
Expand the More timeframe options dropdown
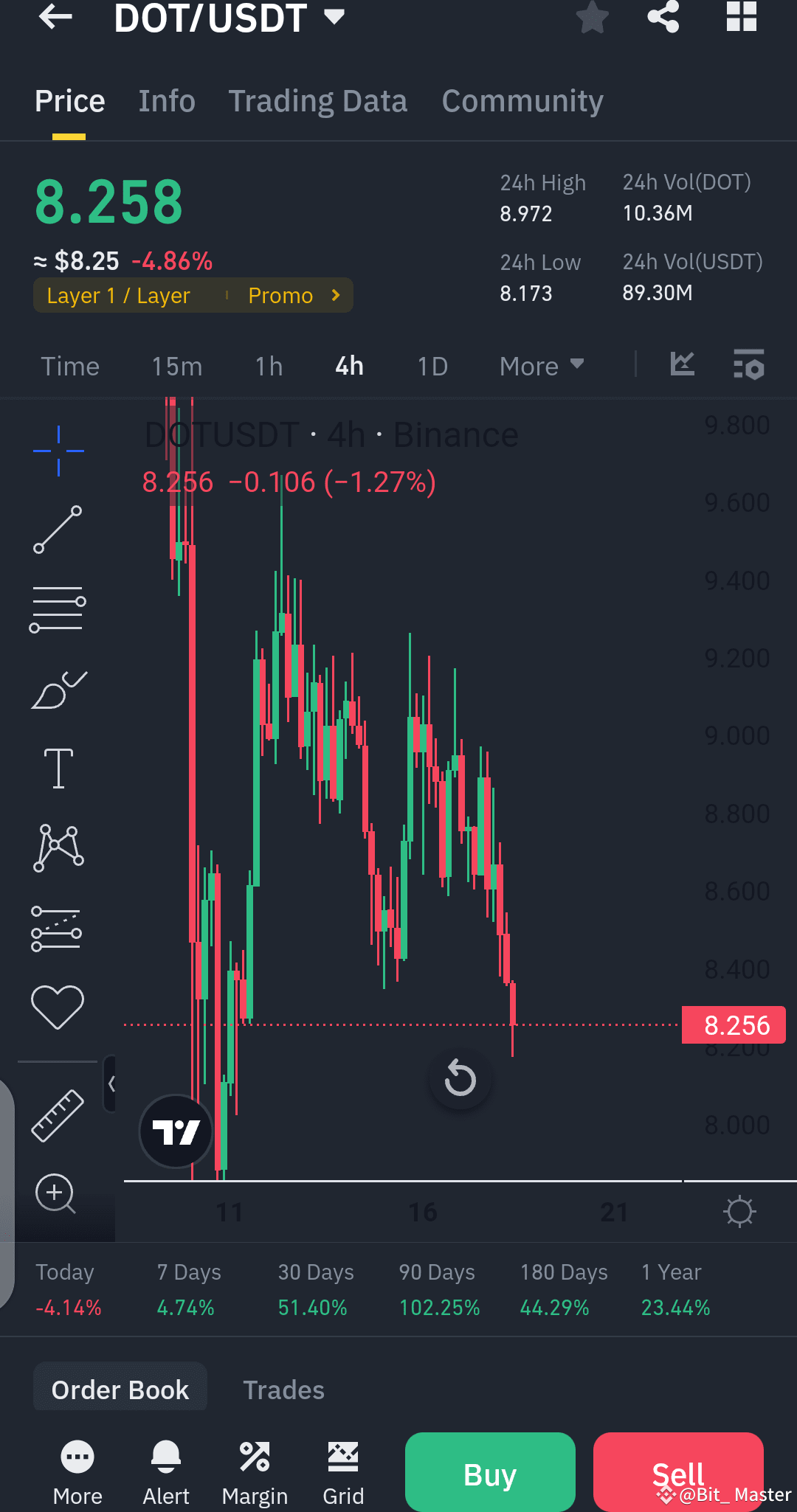541,365
